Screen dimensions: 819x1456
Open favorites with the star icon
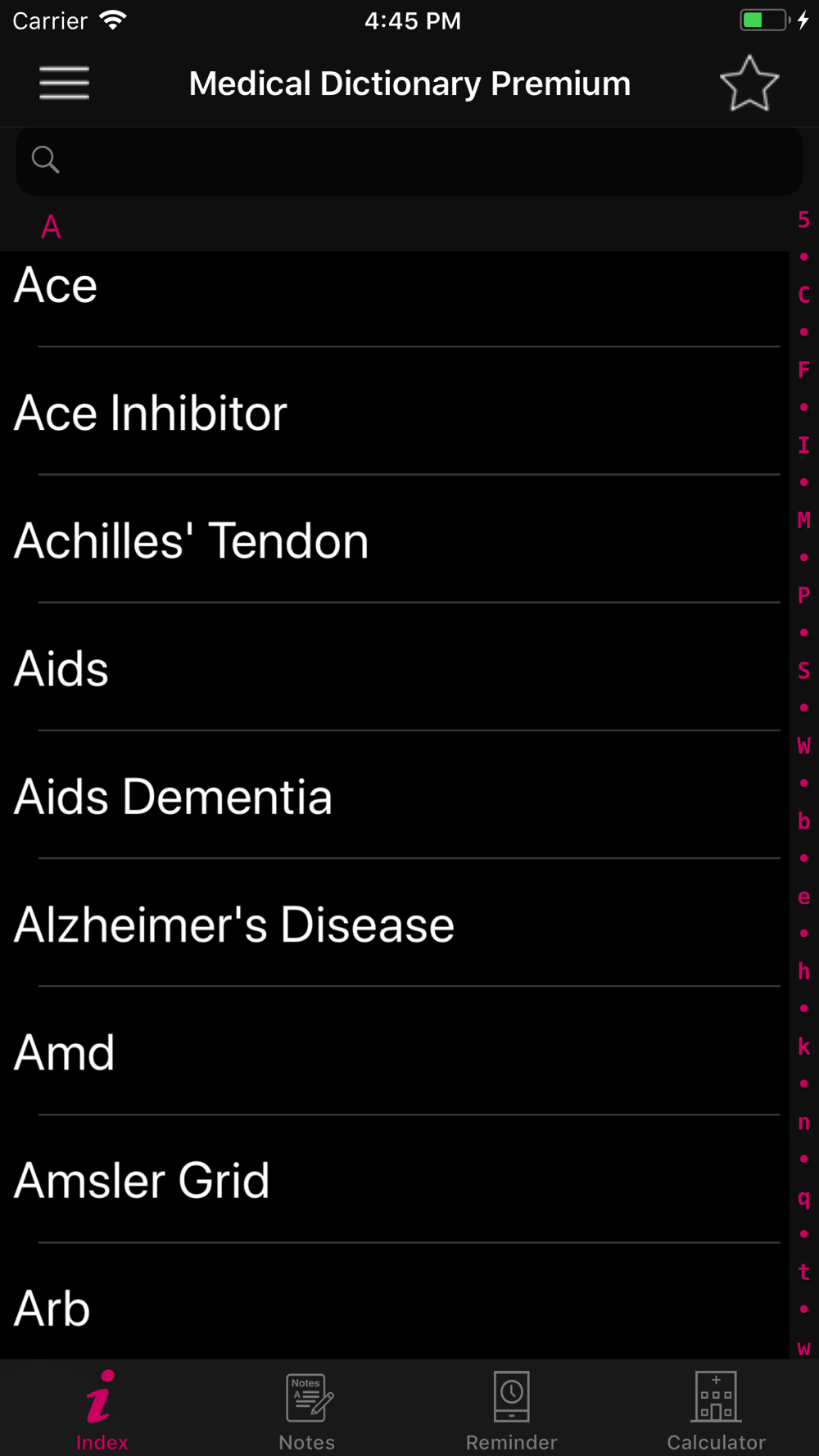(x=749, y=84)
